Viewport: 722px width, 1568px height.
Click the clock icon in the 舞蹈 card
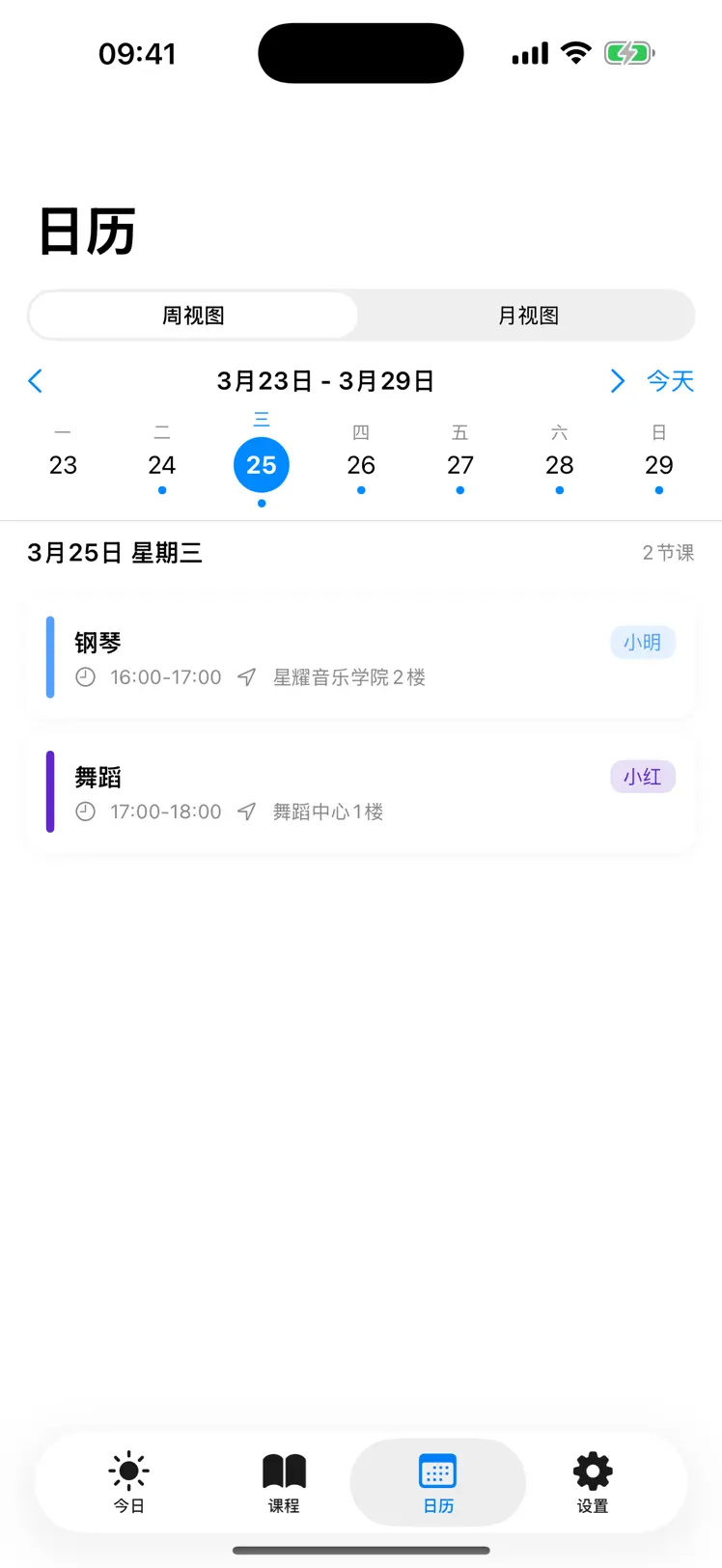click(85, 812)
